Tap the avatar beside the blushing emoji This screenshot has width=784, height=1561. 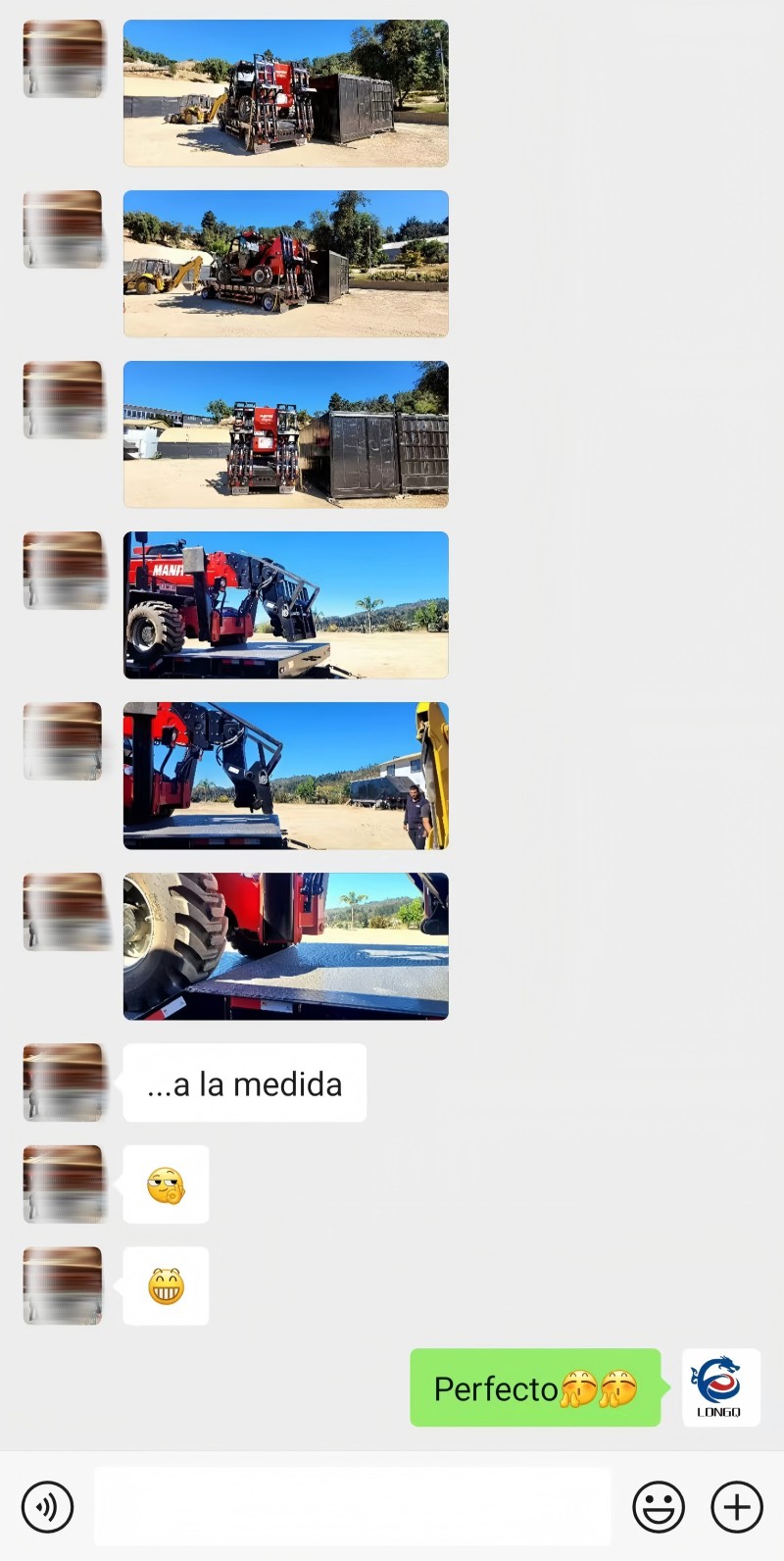tap(63, 1183)
